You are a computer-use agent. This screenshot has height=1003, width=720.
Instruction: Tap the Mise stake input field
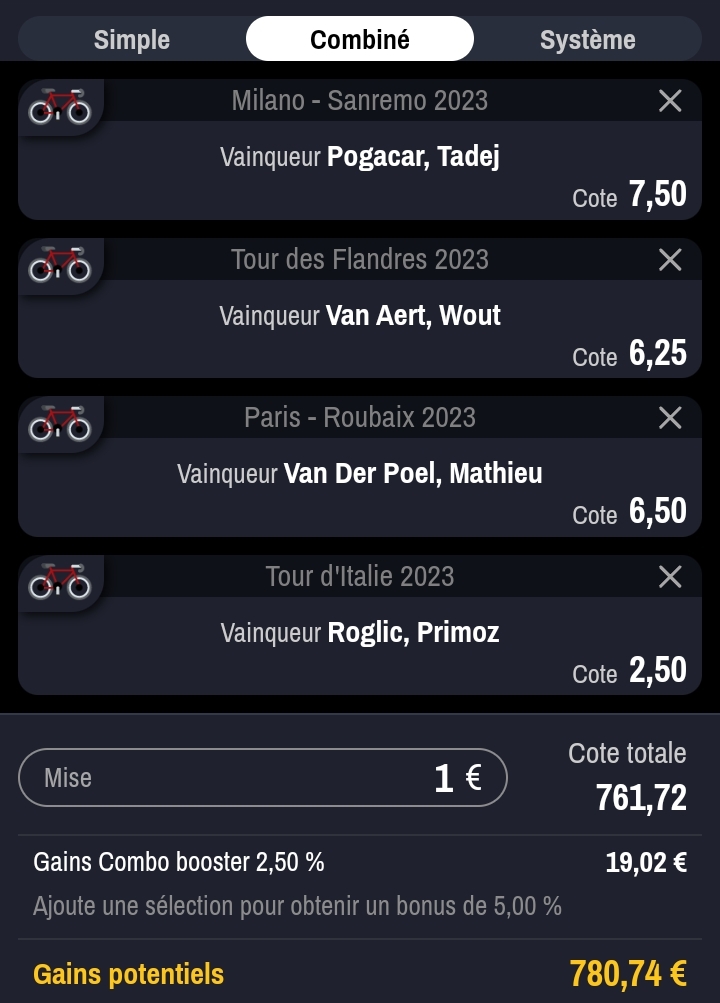(x=263, y=778)
